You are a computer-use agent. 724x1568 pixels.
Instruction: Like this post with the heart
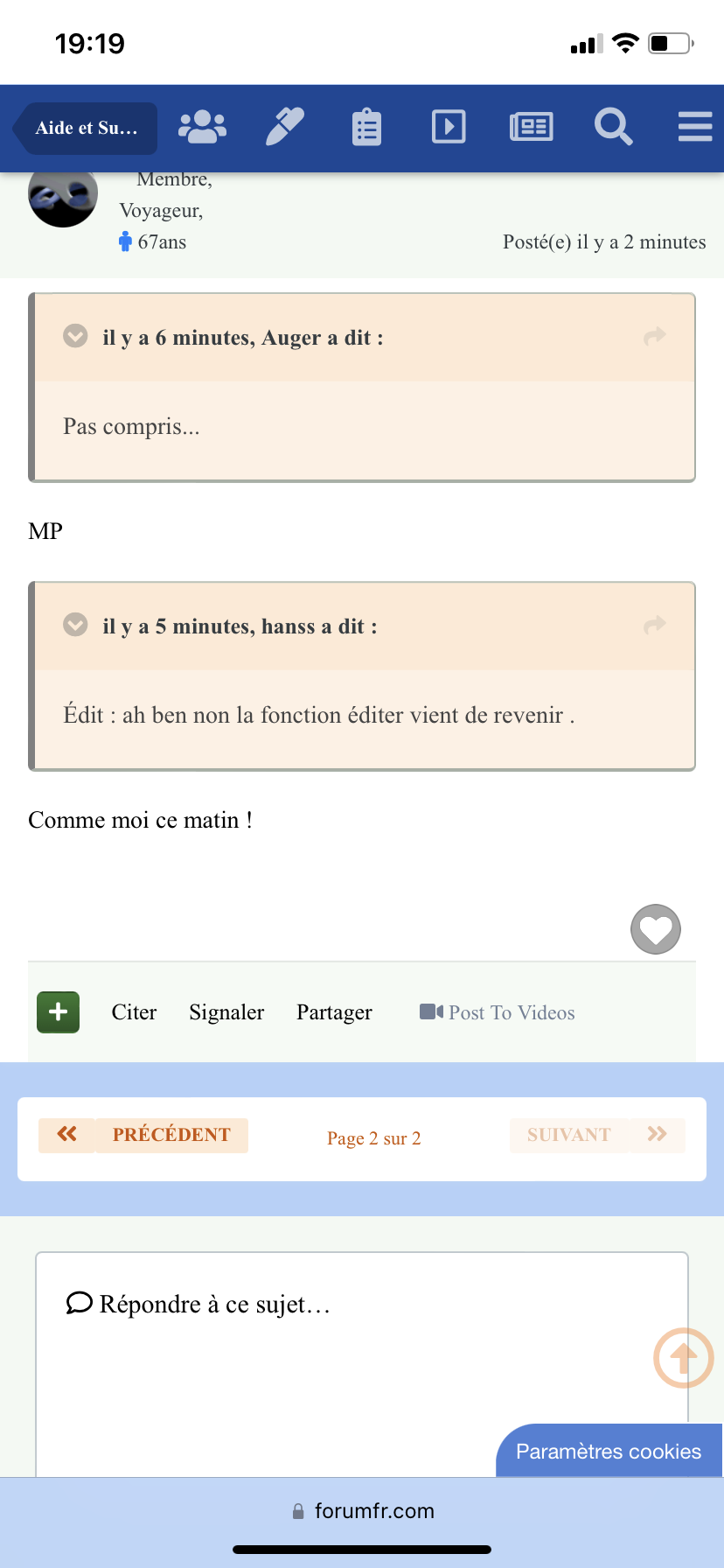[656, 929]
